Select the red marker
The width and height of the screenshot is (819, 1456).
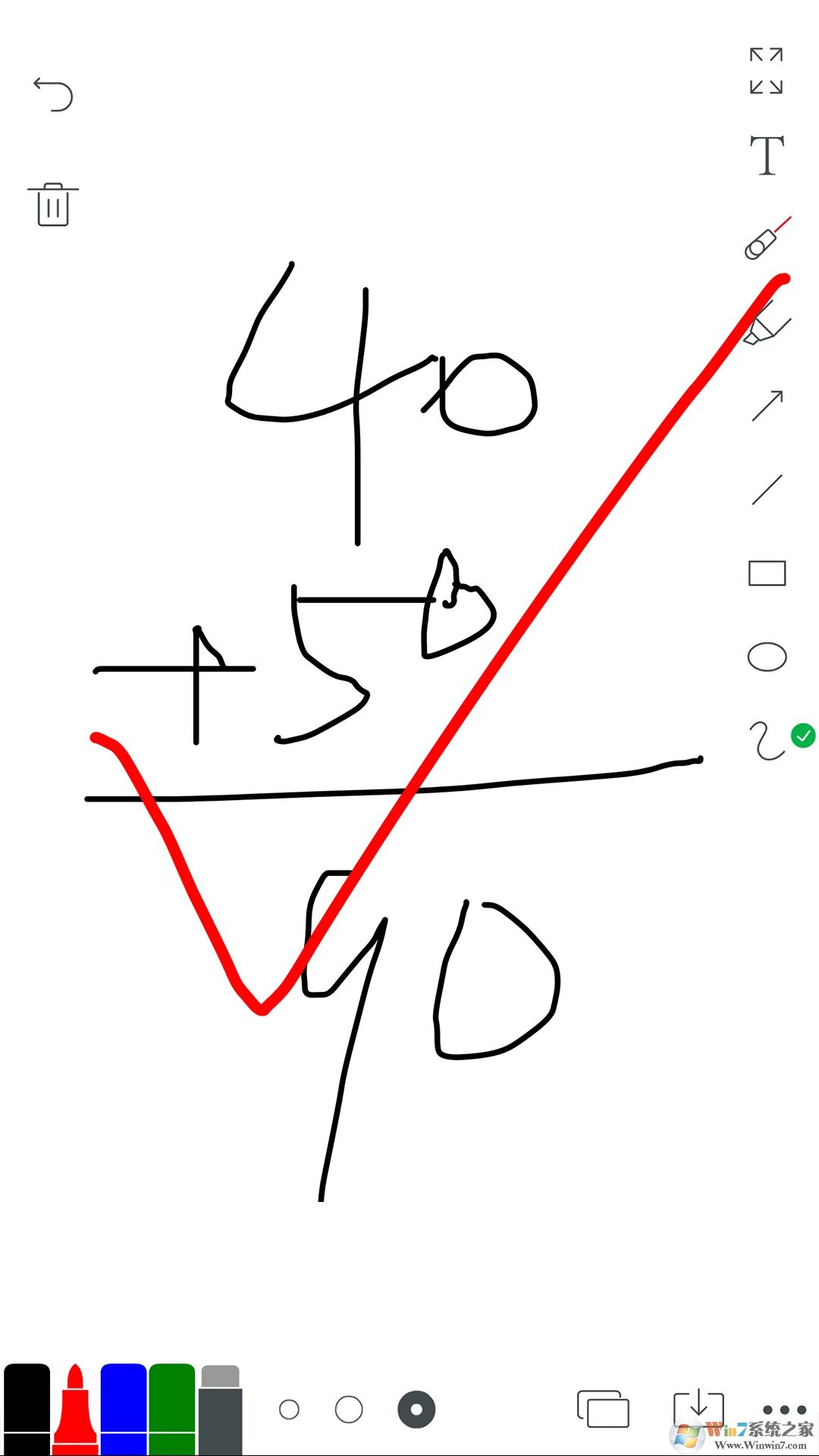(x=75, y=1409)
